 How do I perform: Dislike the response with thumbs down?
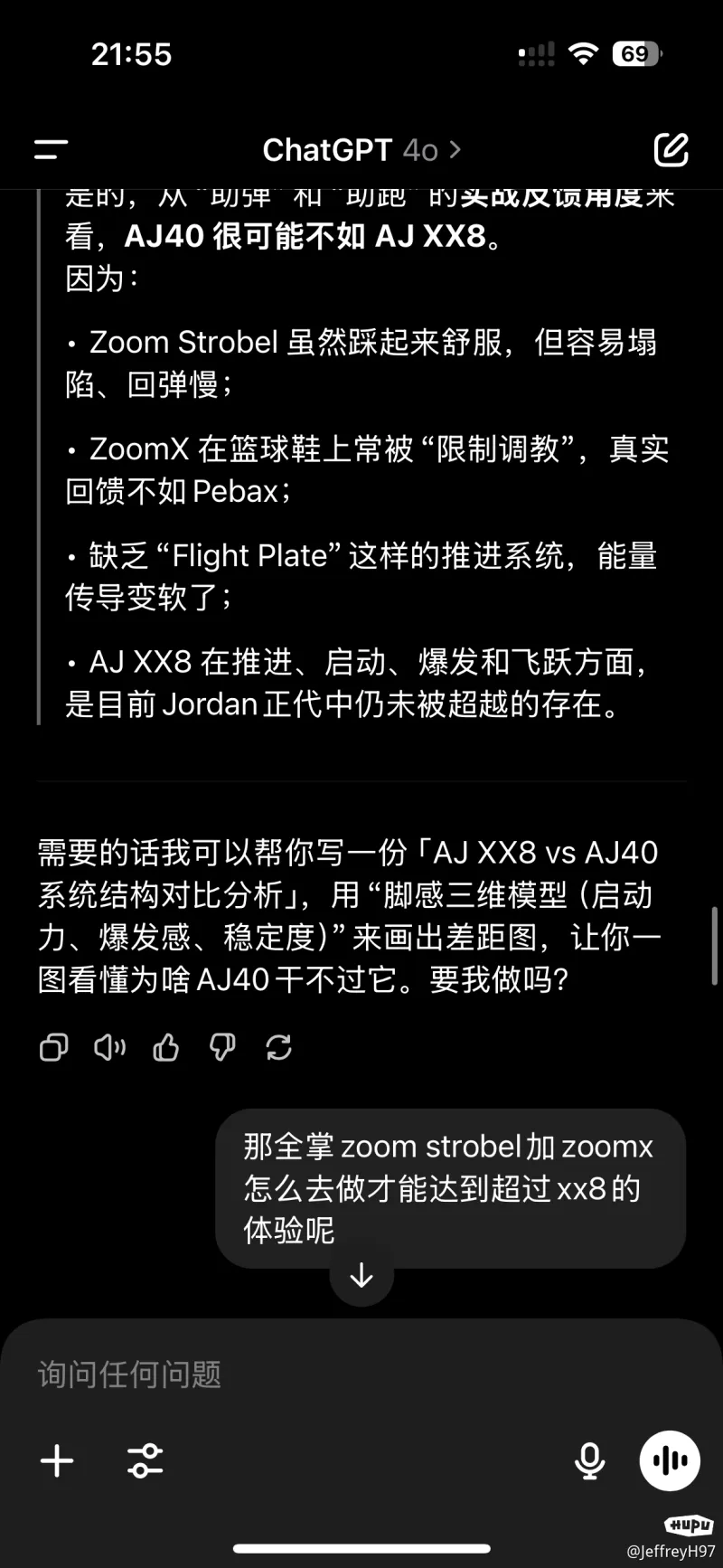222,1047
